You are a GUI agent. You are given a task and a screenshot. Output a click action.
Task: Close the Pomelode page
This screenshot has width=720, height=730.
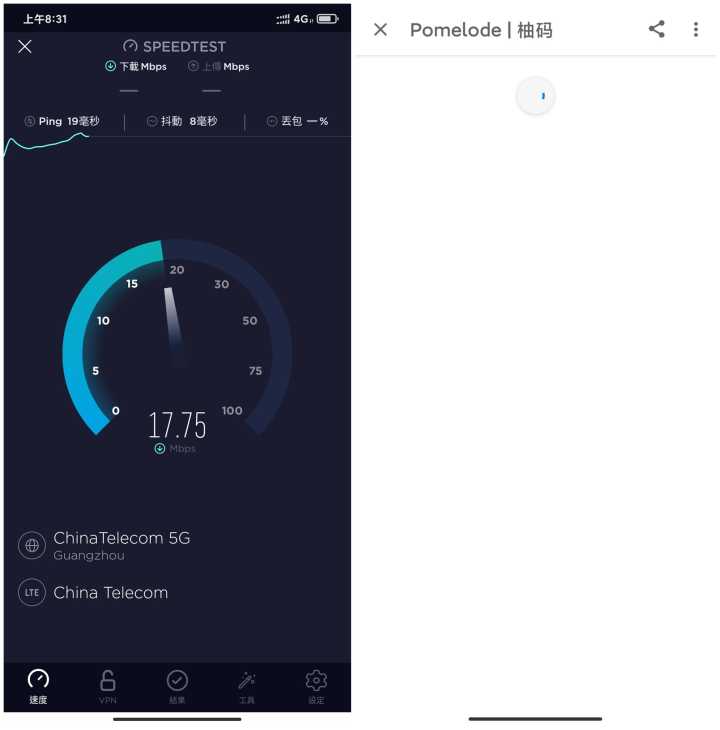point(380,29)
